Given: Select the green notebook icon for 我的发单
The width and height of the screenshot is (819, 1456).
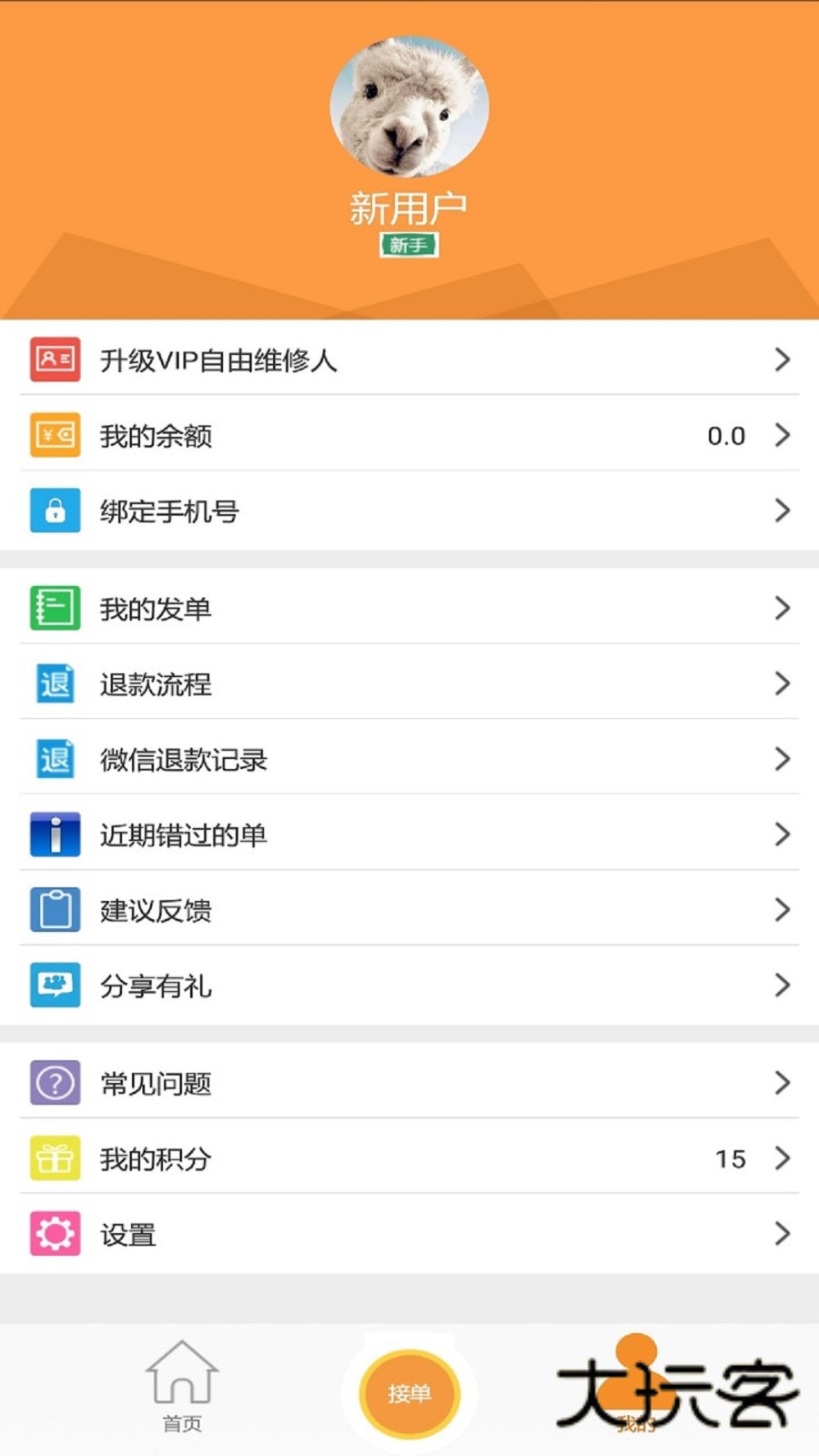Looking at the screenshot, I should pos(55,607).
